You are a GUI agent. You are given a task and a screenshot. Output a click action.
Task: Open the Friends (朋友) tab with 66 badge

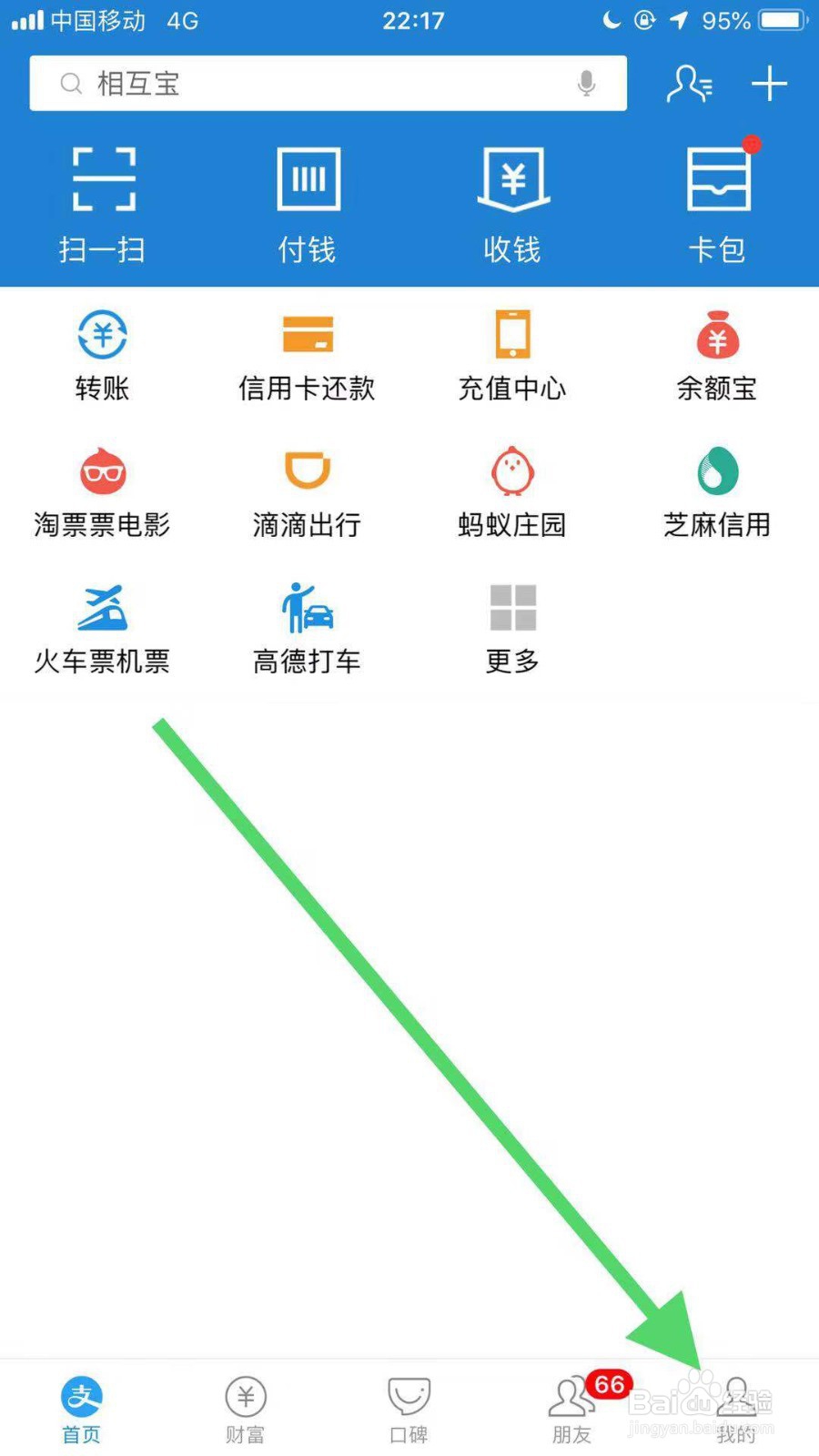pos(571,1406)
